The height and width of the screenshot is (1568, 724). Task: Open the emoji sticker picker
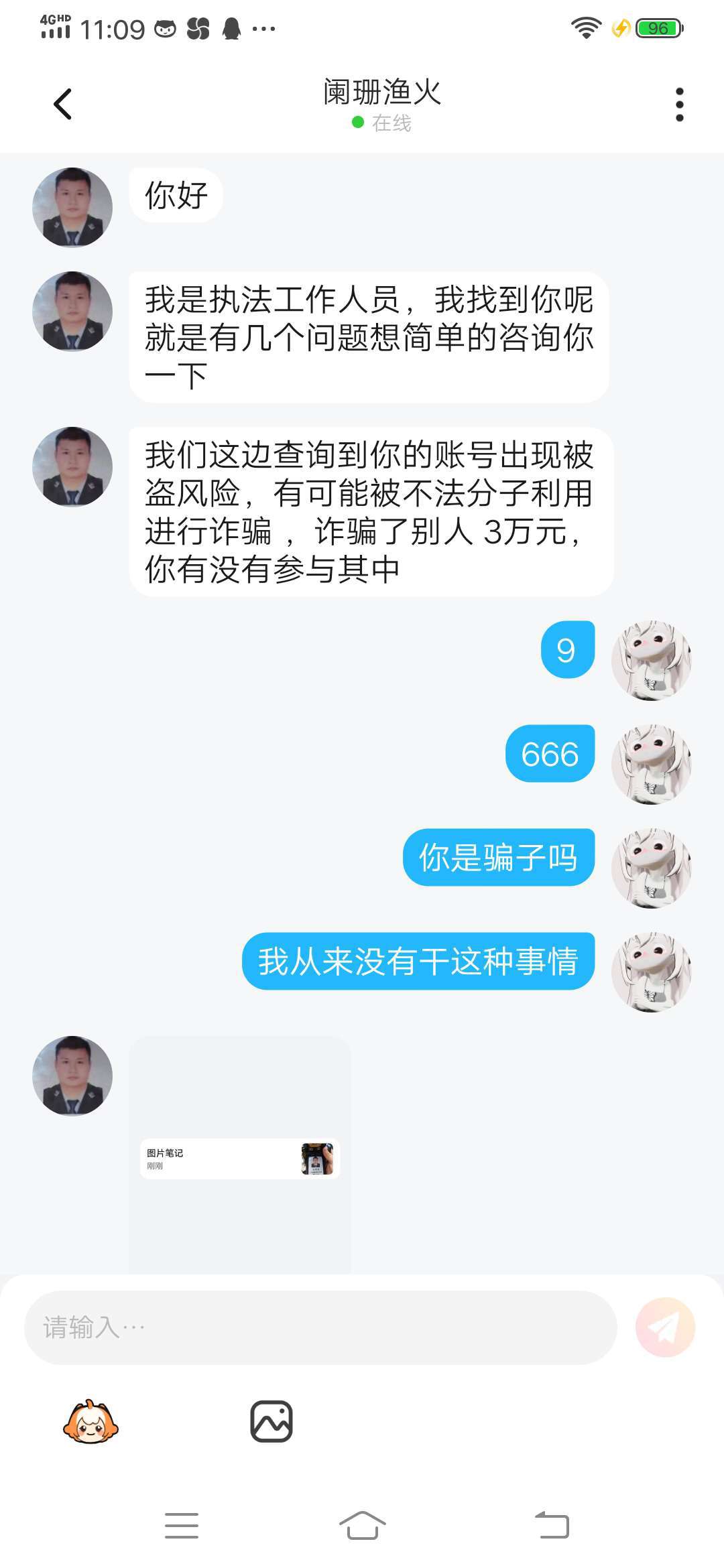[x=90, y=1421]
